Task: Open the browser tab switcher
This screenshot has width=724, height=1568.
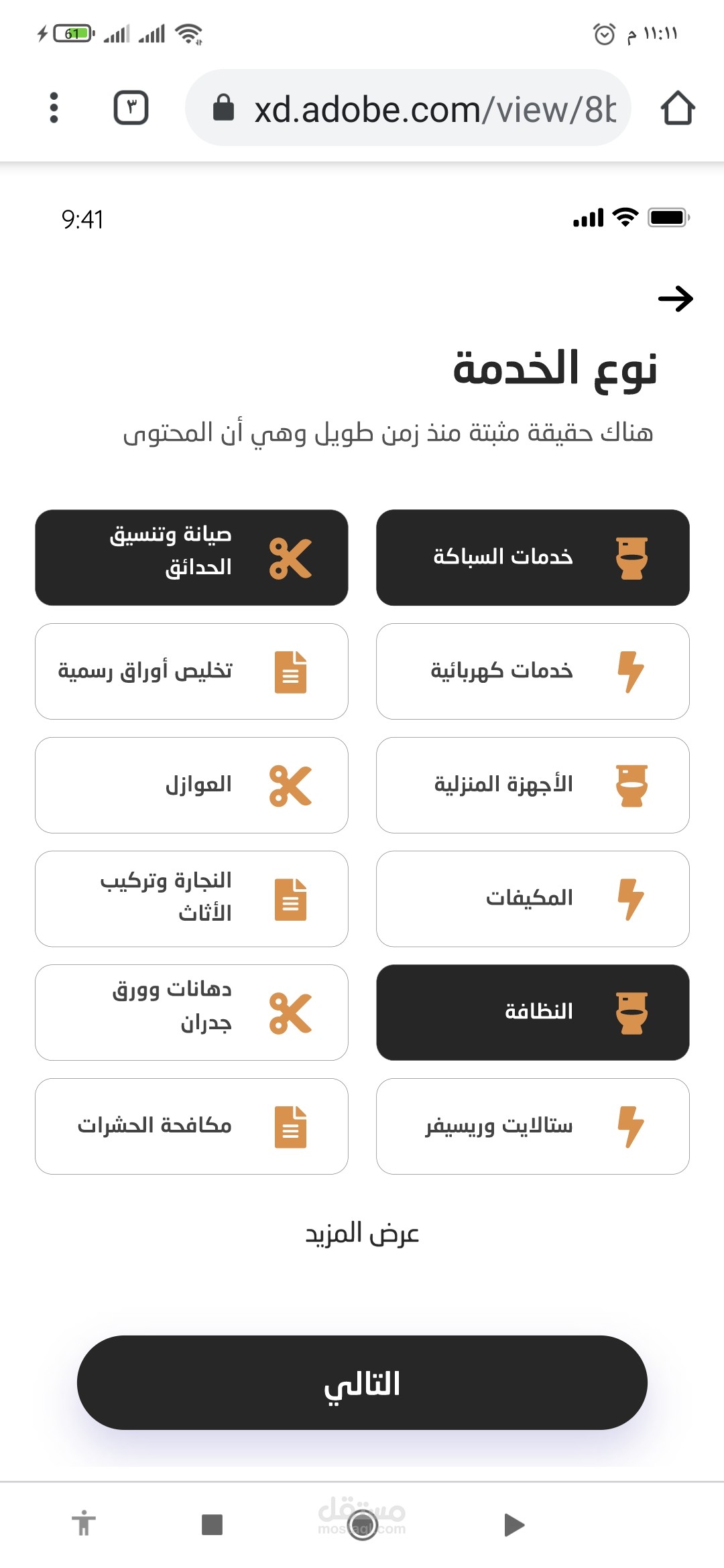Action: 131,108
